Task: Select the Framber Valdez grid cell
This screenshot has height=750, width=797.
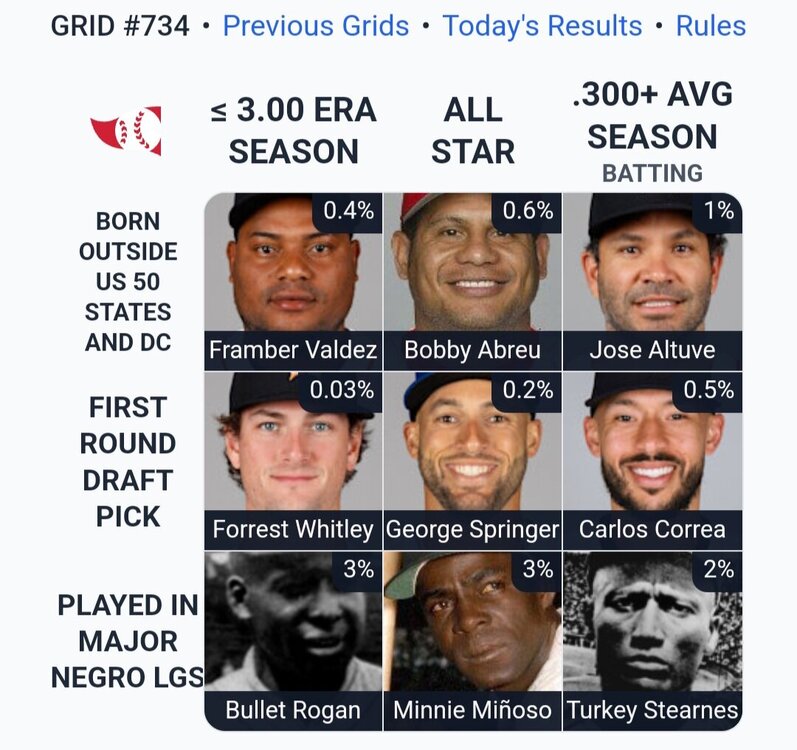Action: tap(293, 281)
